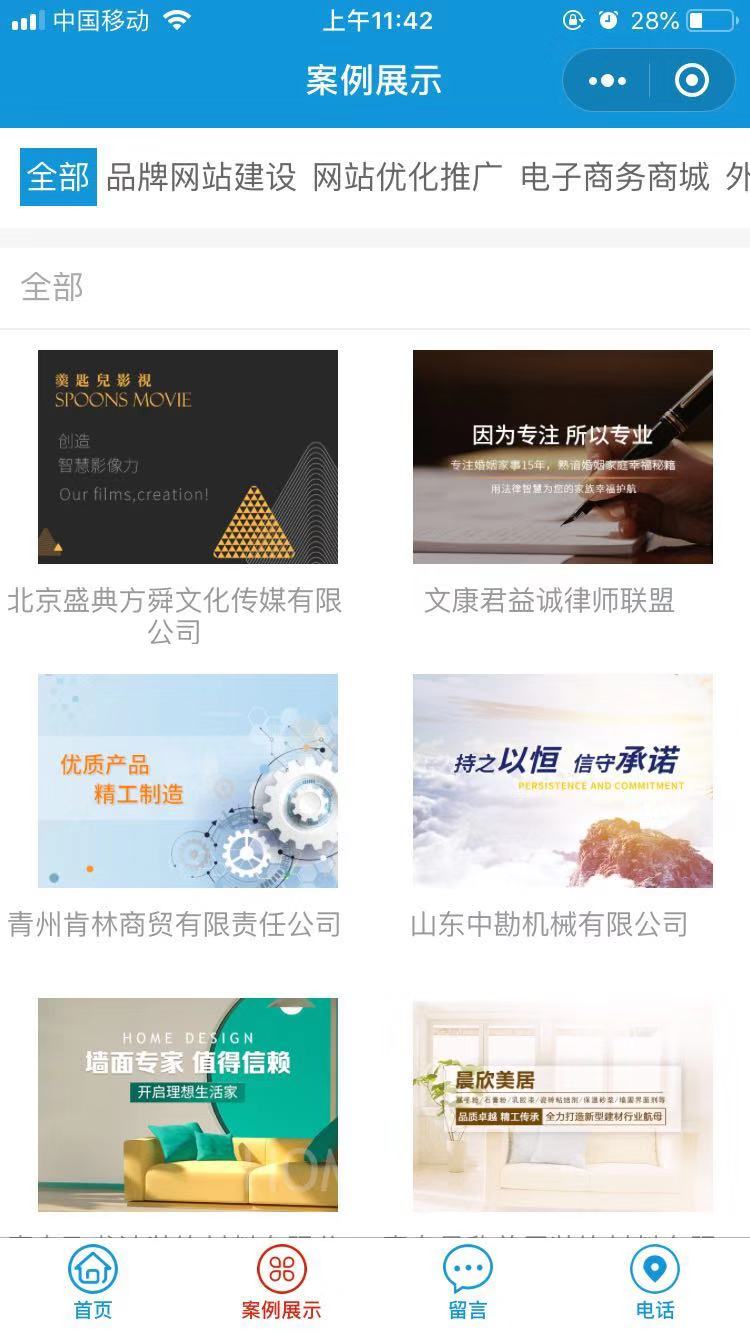Show the 网站优化推广 category
The width and height of the screenshot is (750, 1334).
(x=407, y=177)
